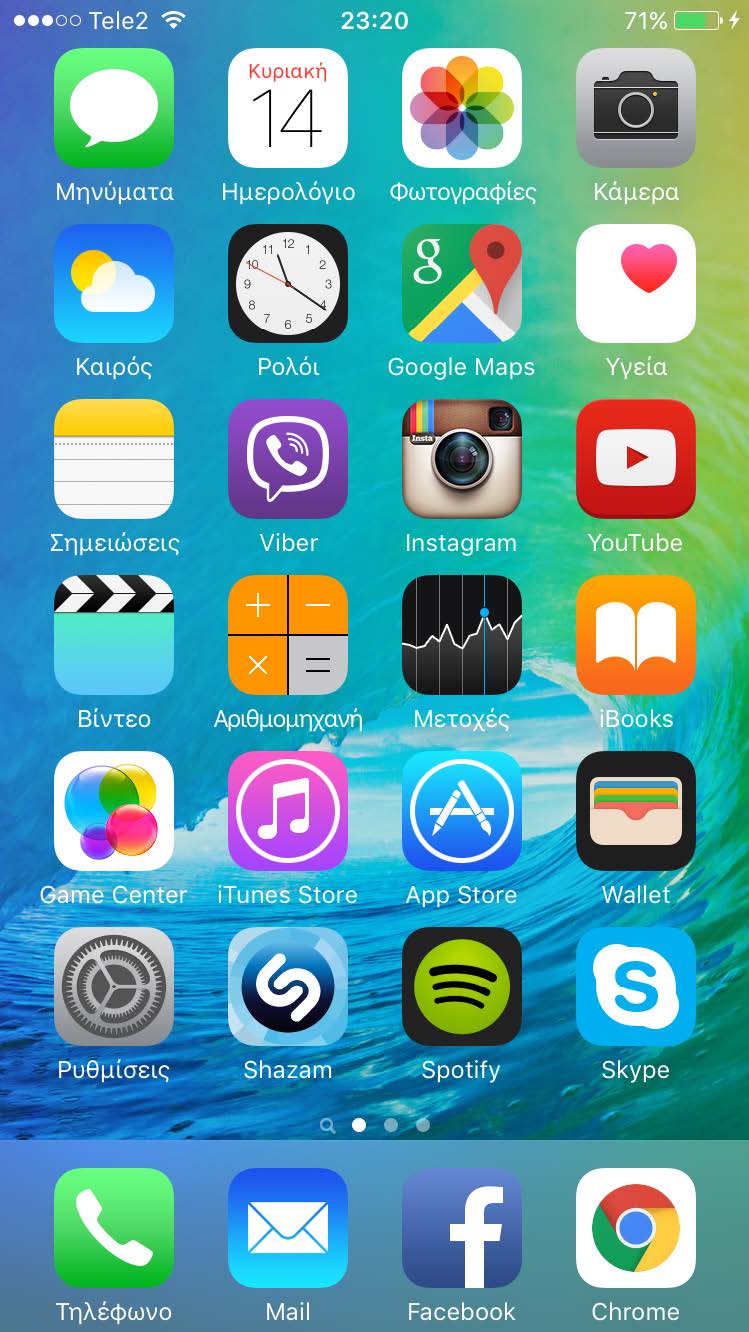Image resolution: width=749 pixels, height=1332 pixels.
Task: Launch the Ημερολόγιο calendar app
Action: tap(288, 108)
